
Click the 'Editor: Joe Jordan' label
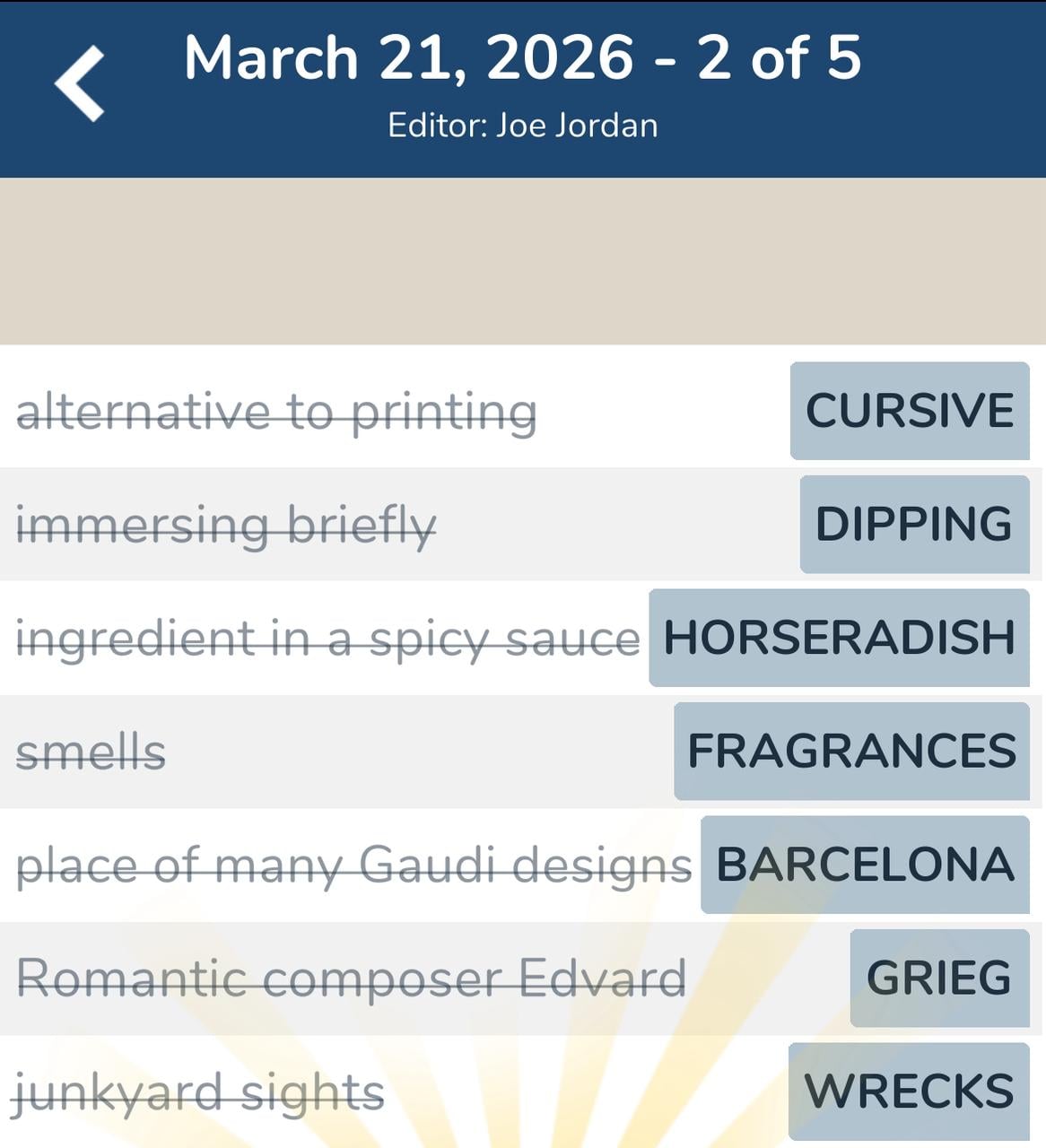point(523,126)
